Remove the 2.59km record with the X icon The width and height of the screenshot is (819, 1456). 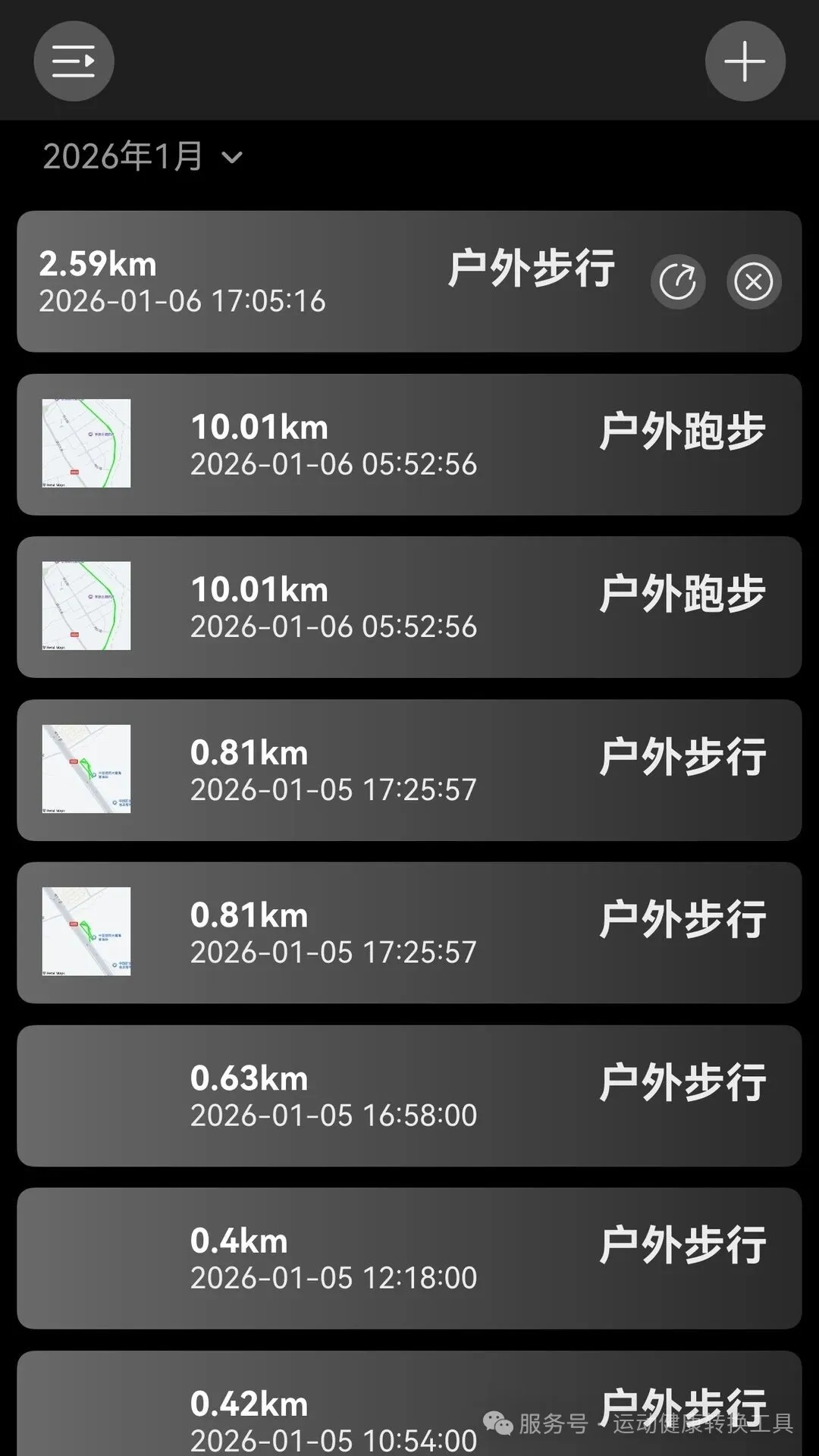point(754,282)
